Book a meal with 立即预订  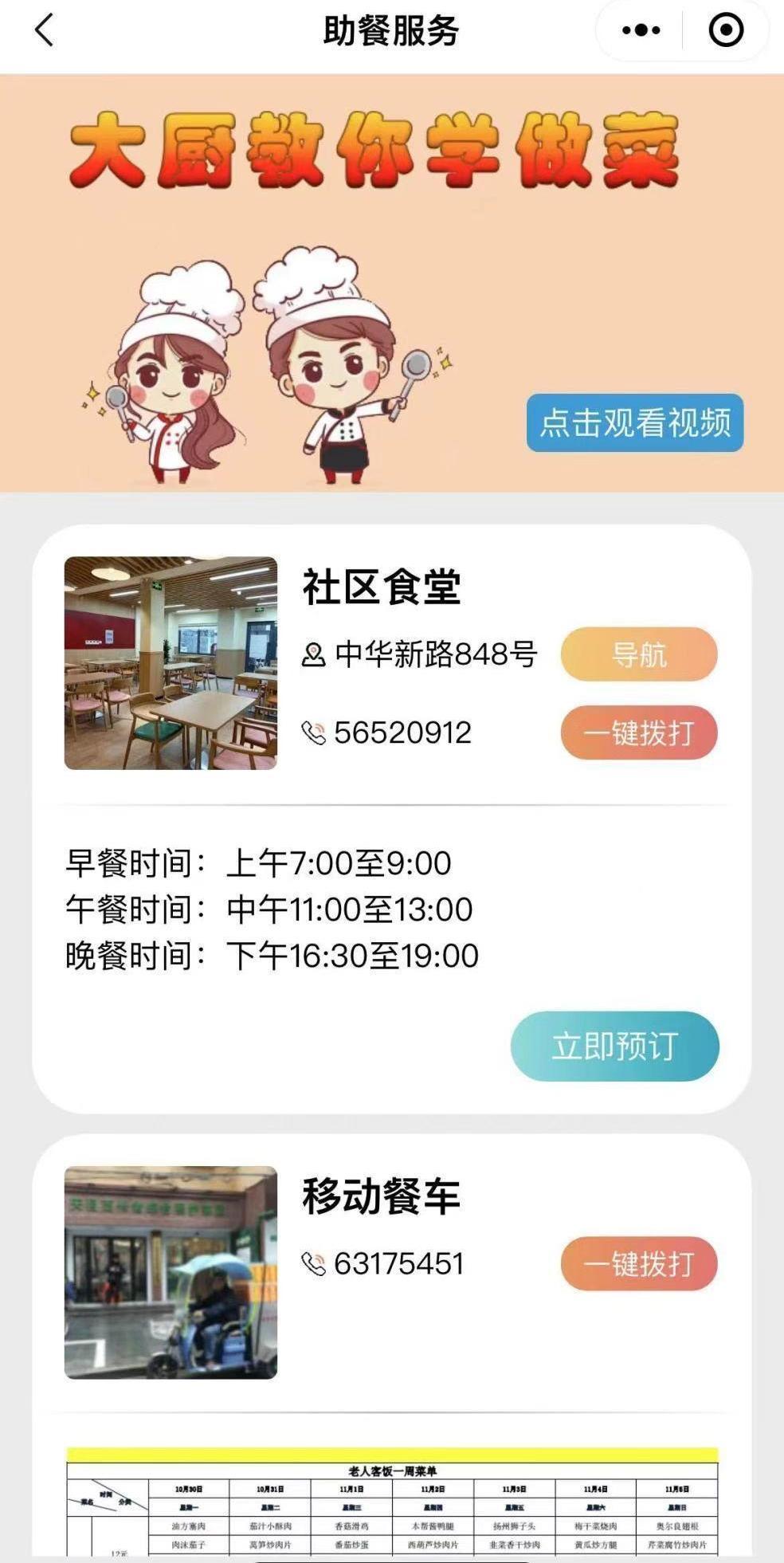[614, 1046]
